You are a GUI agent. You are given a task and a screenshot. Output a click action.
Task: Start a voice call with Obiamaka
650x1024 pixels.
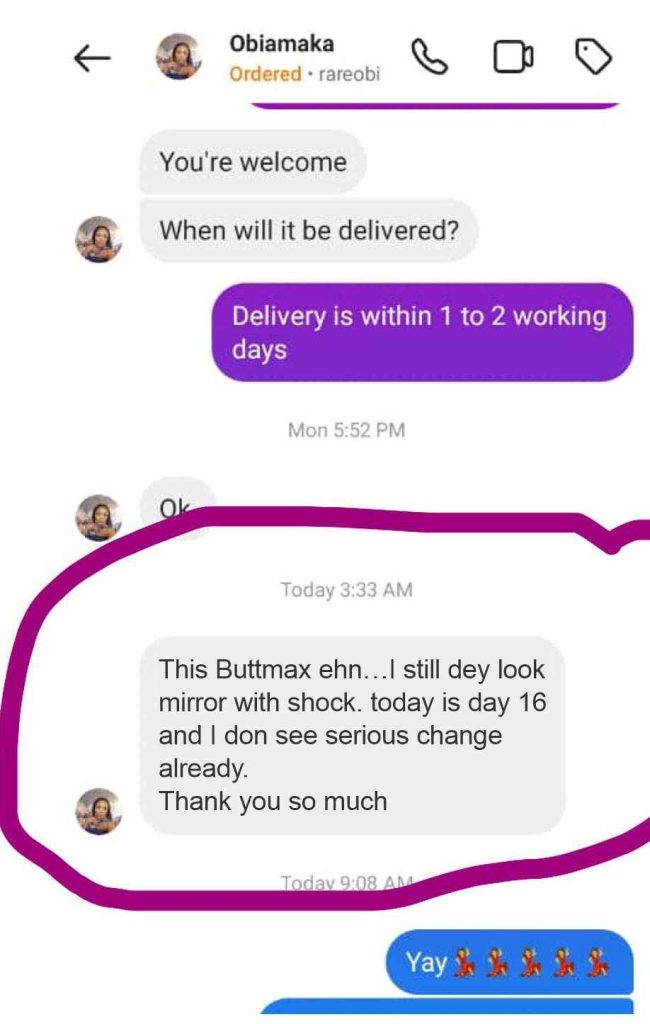[430, 58]
